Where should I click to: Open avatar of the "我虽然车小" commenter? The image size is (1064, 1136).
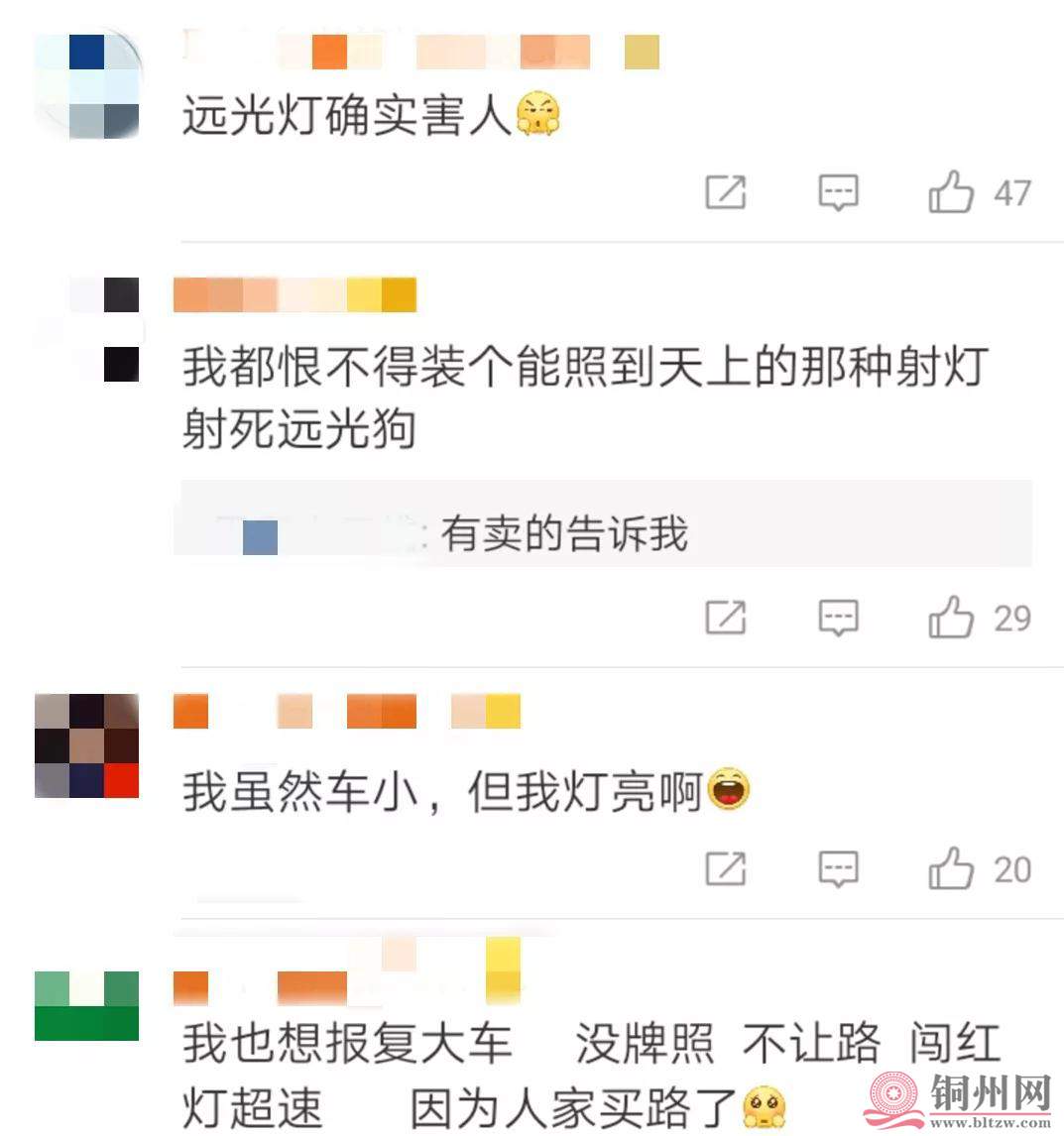[x=87, y=745]
